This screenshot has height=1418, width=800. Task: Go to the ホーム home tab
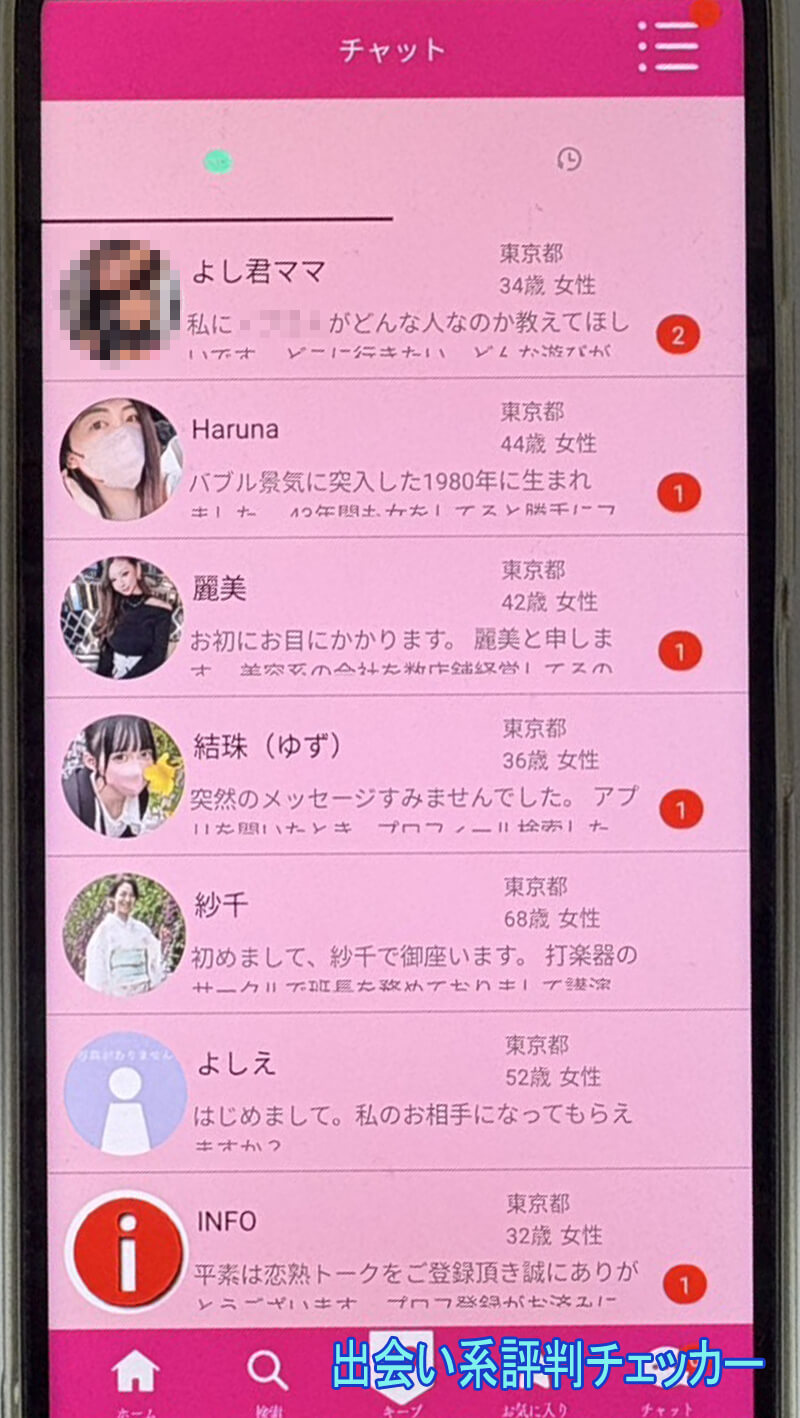click(x=135, y=1378)
